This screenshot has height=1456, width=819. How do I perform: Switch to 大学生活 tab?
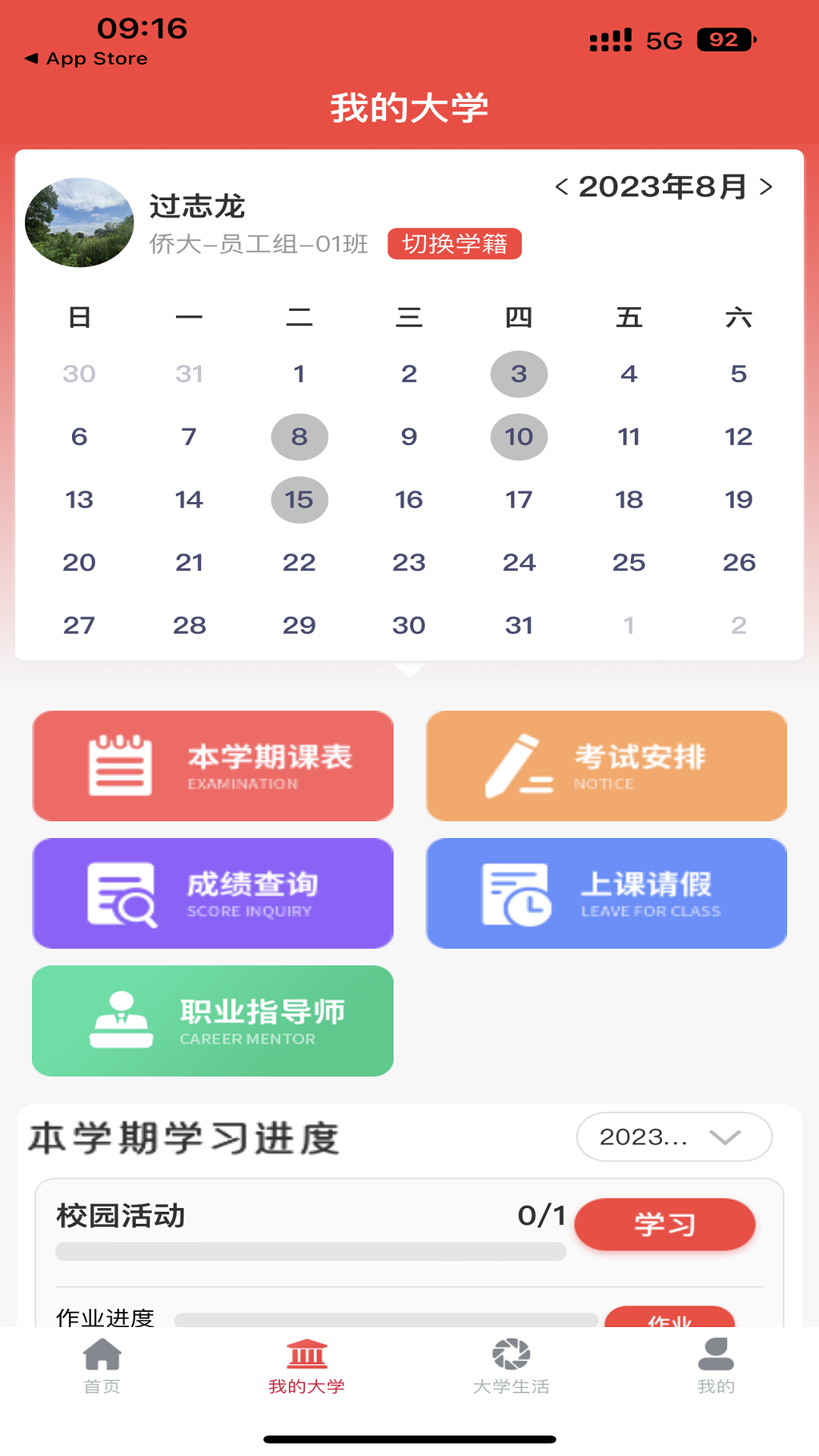click(x=511, y=1367)
